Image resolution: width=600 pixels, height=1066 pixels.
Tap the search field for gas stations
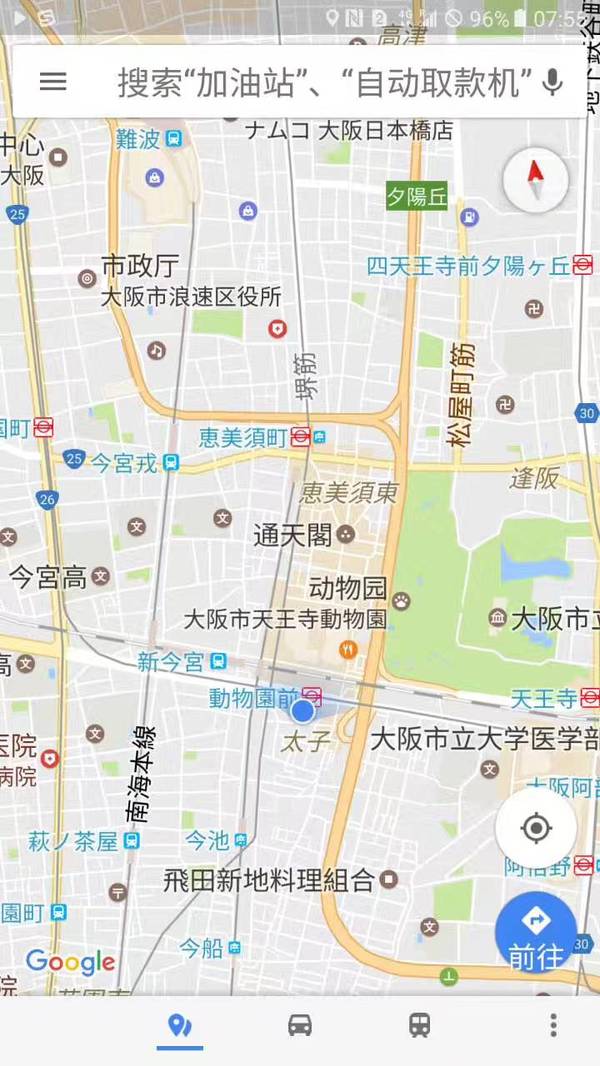320,82
